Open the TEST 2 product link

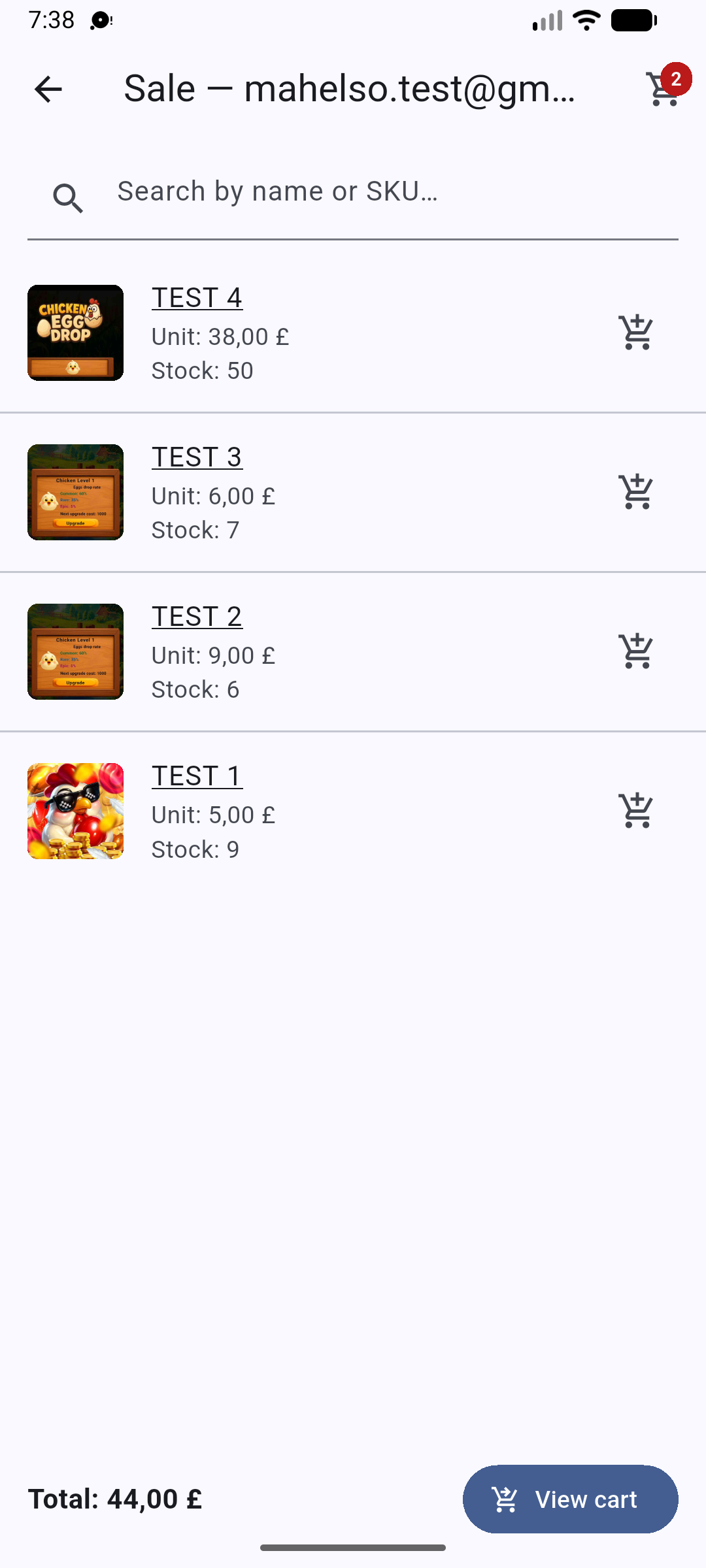click(197, 617)
